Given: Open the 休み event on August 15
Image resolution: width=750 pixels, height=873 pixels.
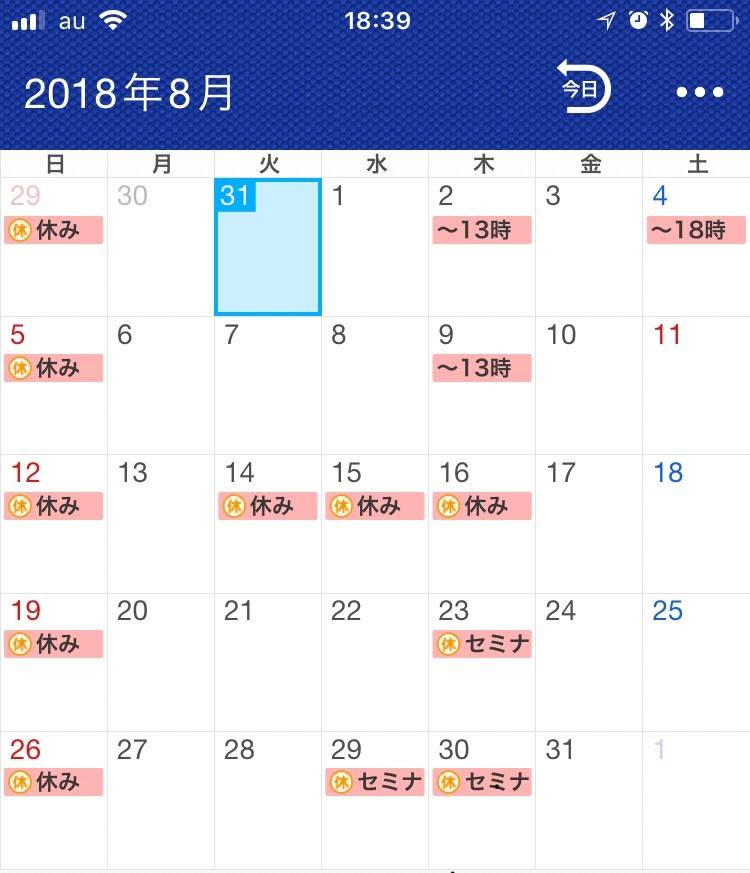Looking at the screenshot, I should coord(375,506).
